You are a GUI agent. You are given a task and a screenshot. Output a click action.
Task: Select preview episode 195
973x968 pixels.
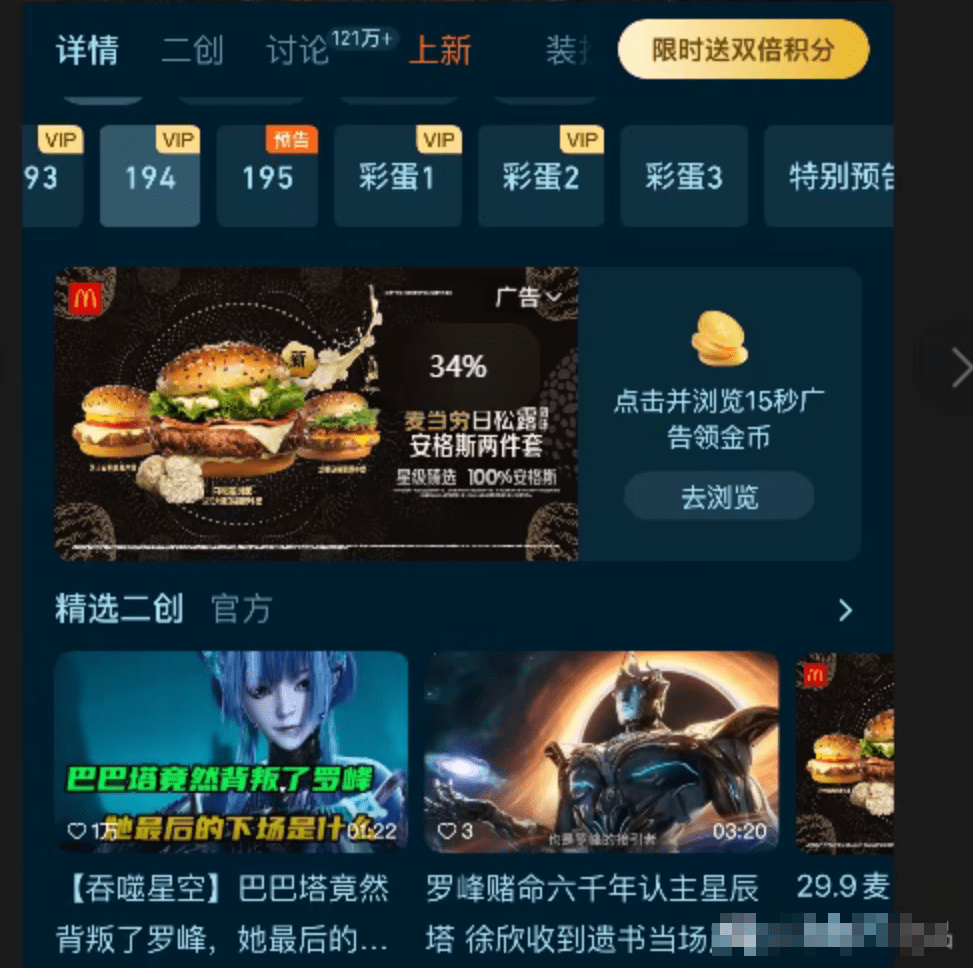pyautogui.click(x=268, y=177)
